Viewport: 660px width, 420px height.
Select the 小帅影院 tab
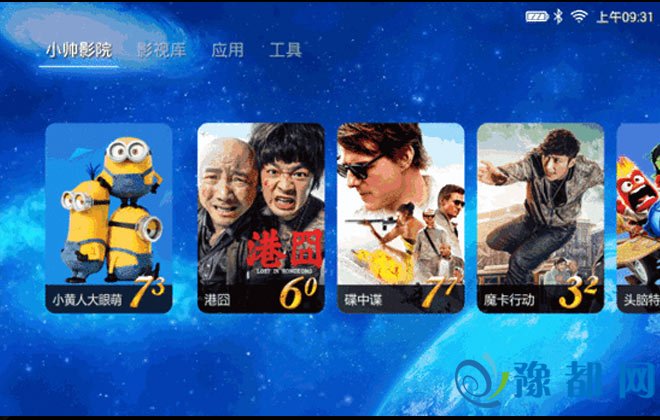(x=79, y=50)
